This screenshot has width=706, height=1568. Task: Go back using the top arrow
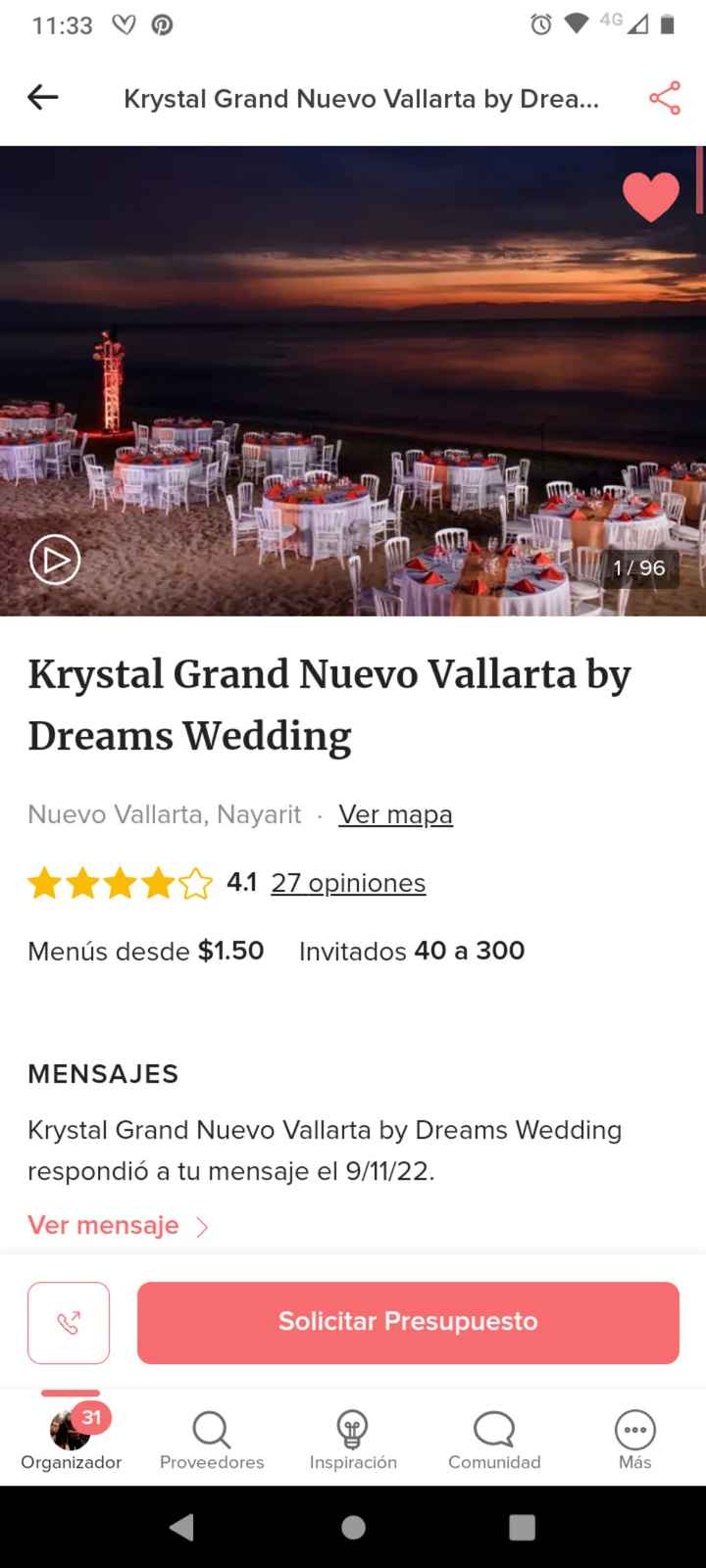[x=43, y=97]
